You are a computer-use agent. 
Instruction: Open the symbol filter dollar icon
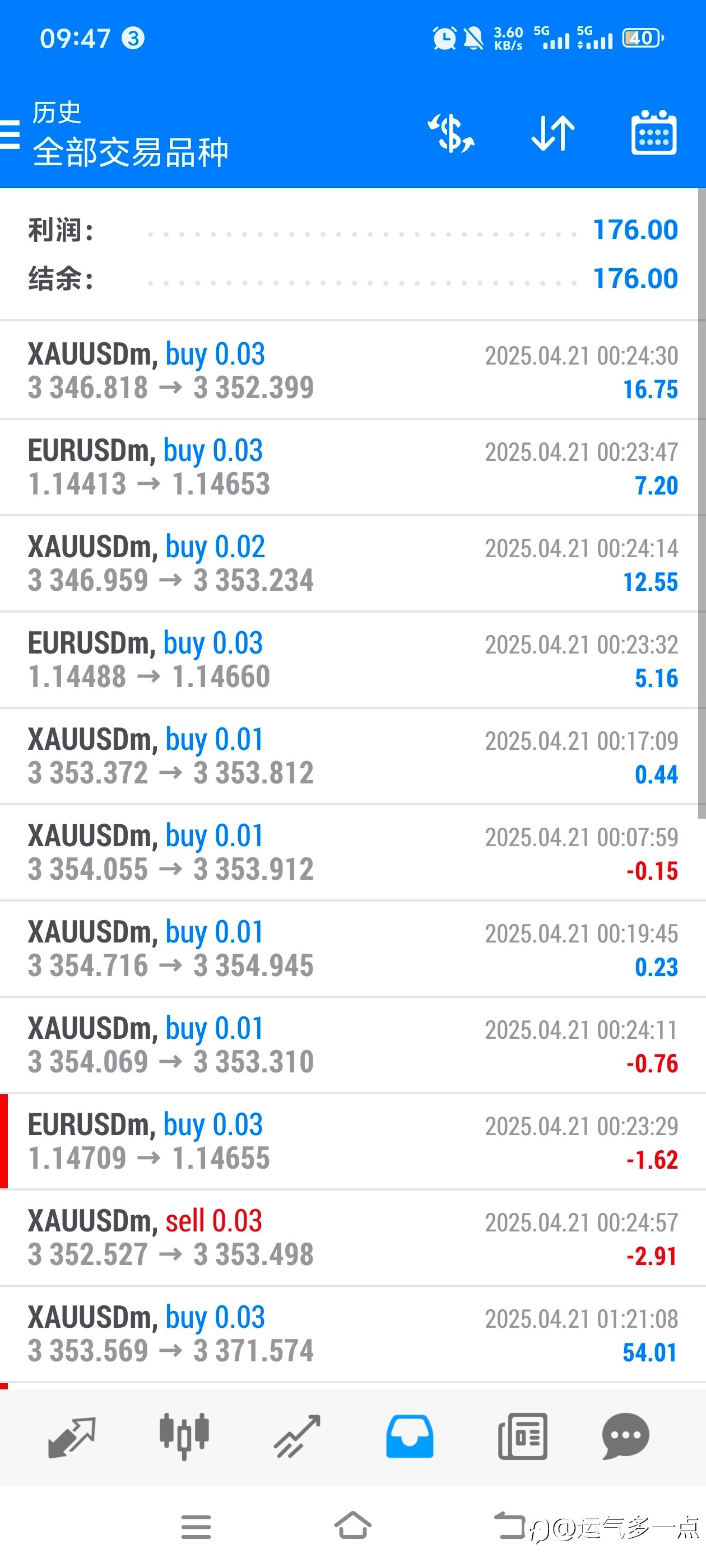[x=450, y=133]
